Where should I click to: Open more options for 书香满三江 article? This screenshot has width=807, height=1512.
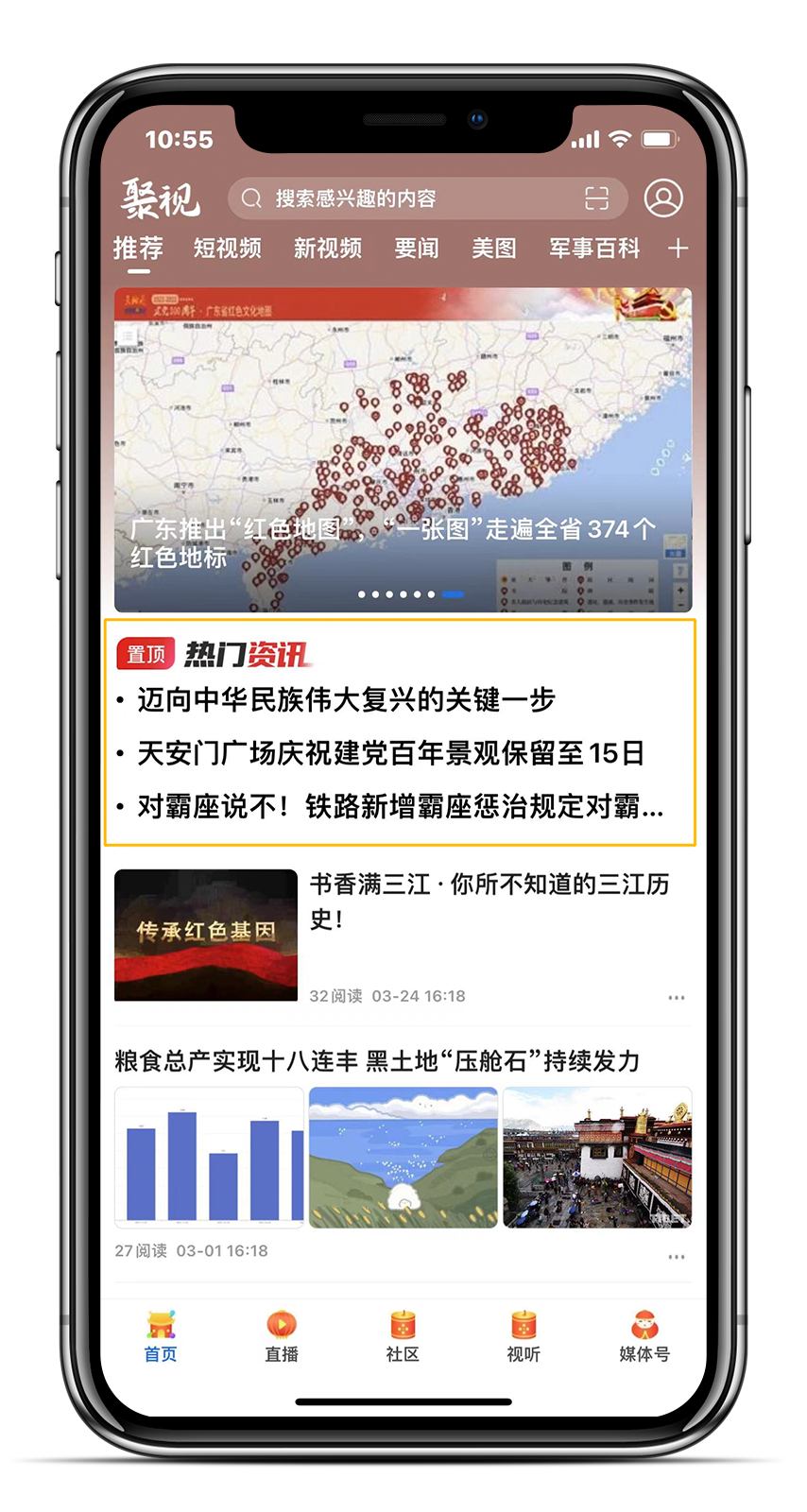676,997
